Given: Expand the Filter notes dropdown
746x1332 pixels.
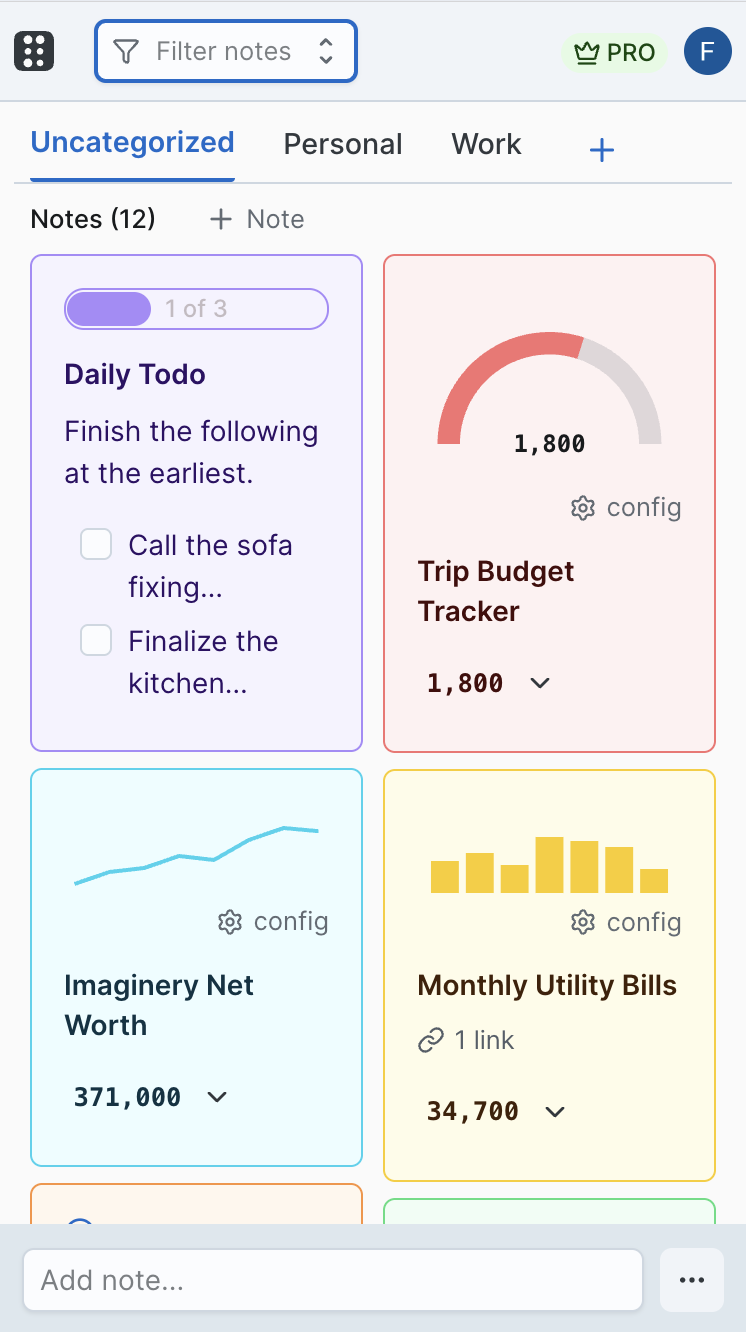Looking at the screenshot, I should click(326, 50).
